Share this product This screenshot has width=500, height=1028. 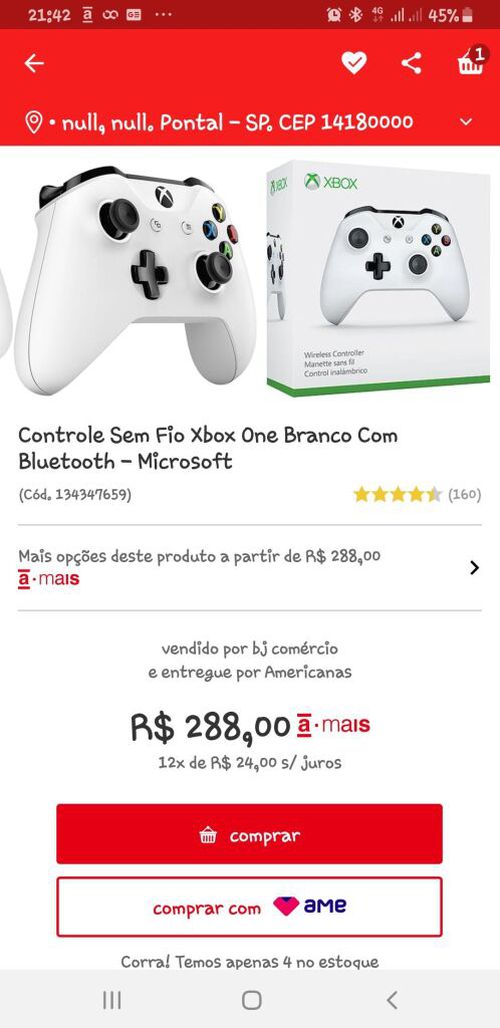pyautogui.click(x=411, y=63)
